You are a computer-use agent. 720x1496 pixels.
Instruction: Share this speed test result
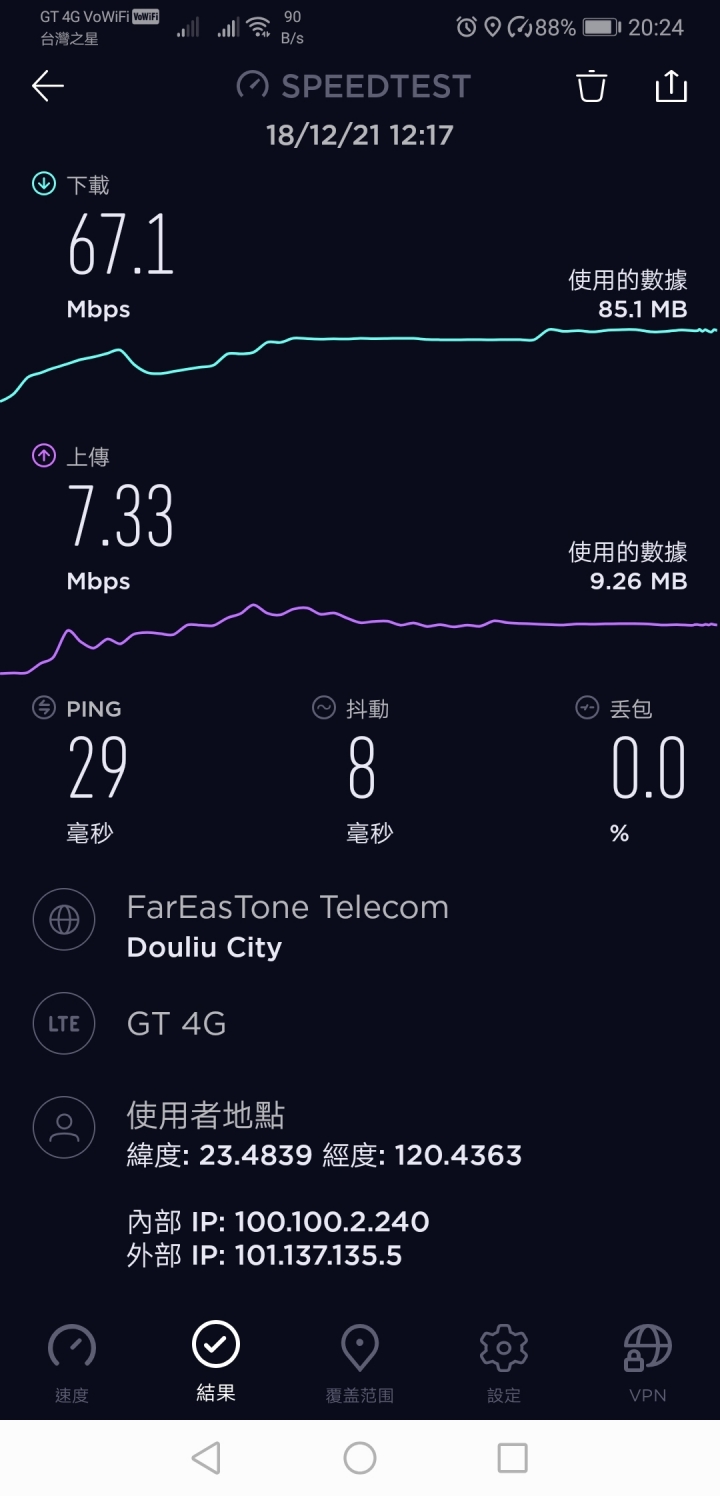pyautogui.click(x=671, y=86)
